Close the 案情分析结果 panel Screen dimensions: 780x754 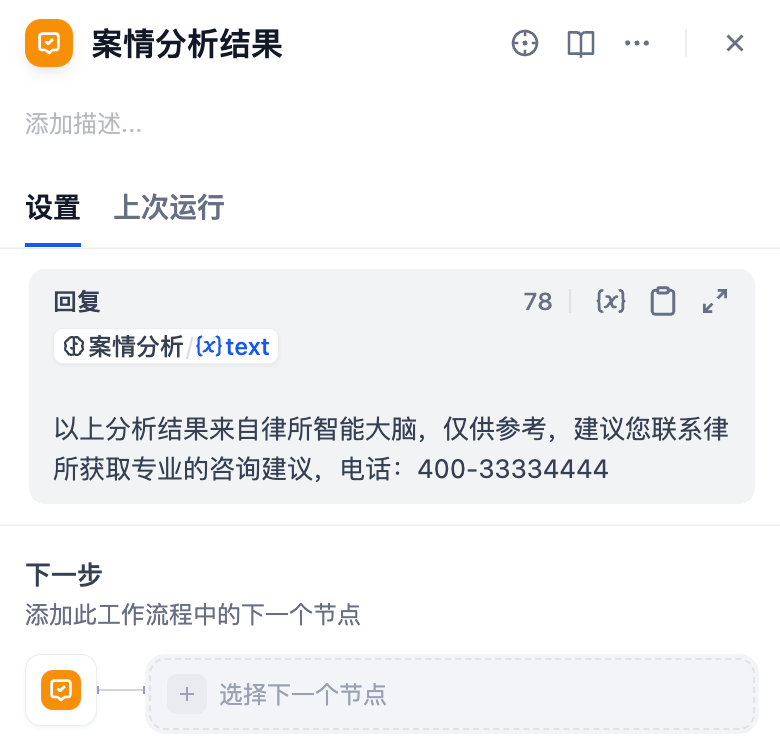click(x=735, y=43)
